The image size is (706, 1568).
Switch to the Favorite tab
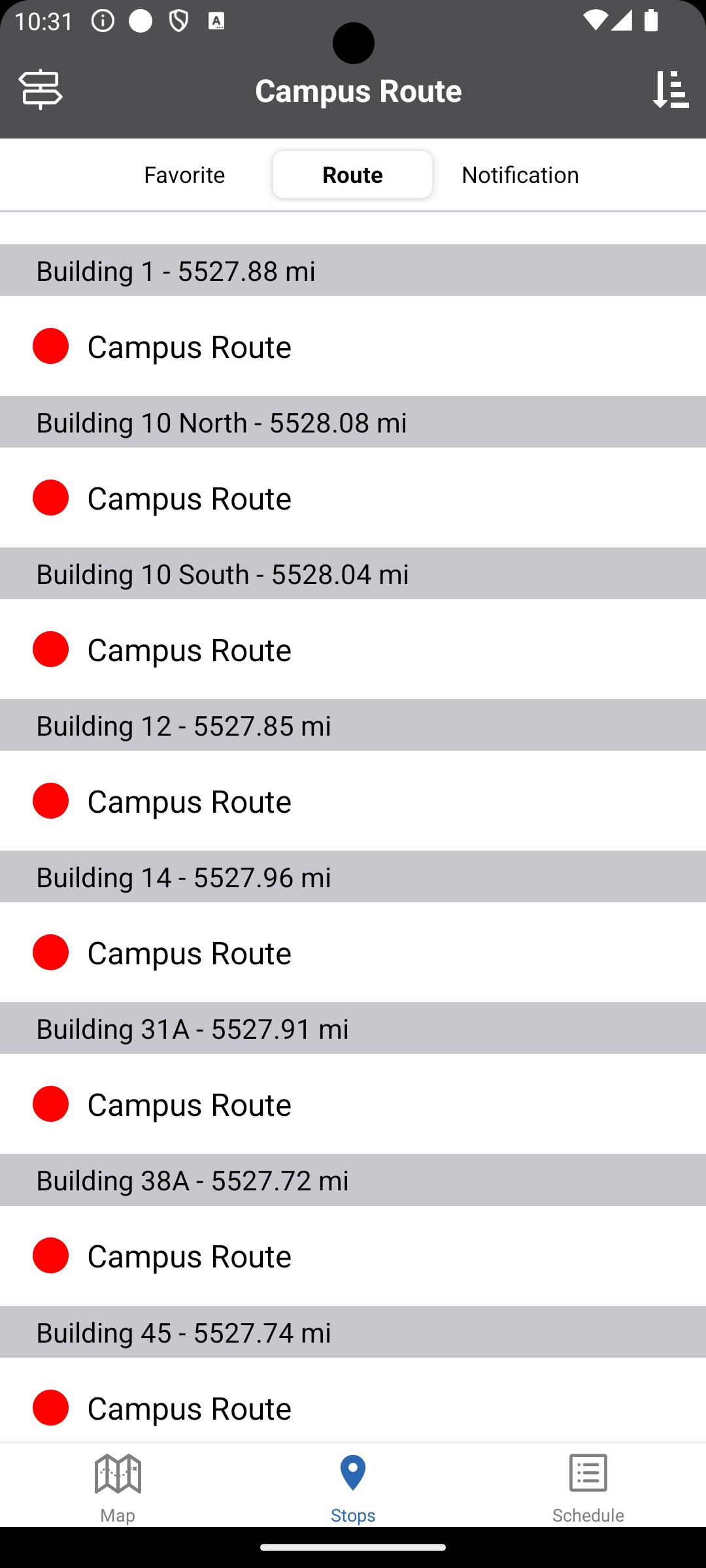click(184, 174)
